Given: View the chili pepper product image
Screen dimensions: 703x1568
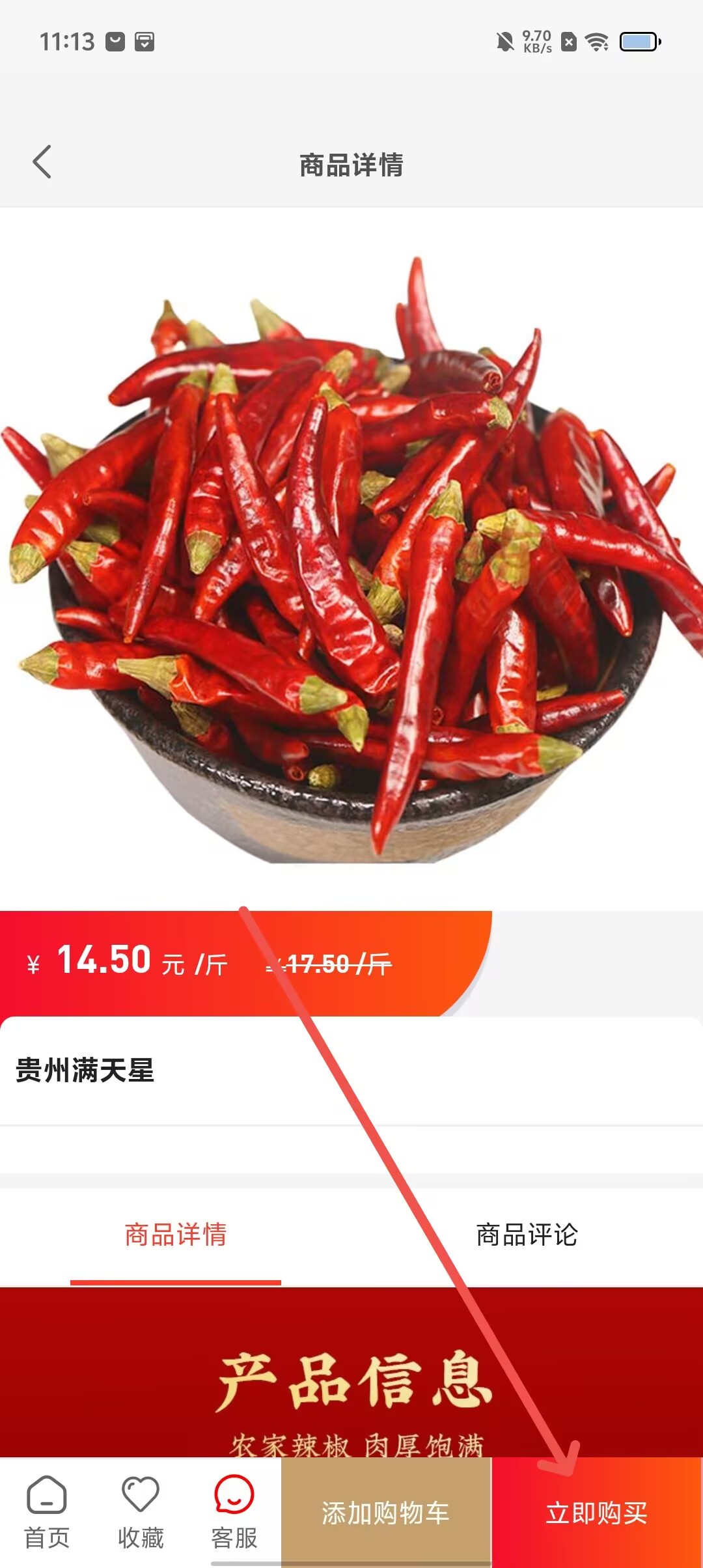Looking at the screenshot, I should [351, 560].
